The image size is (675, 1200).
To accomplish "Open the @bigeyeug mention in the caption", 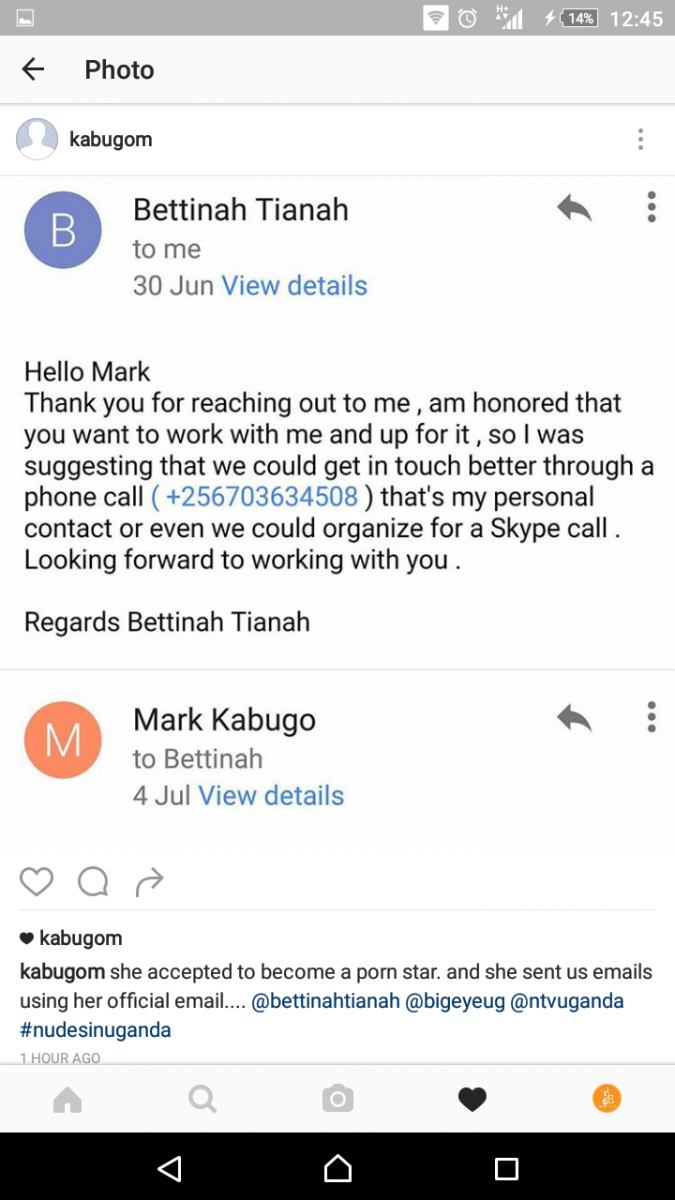I will click(452, 1000).
